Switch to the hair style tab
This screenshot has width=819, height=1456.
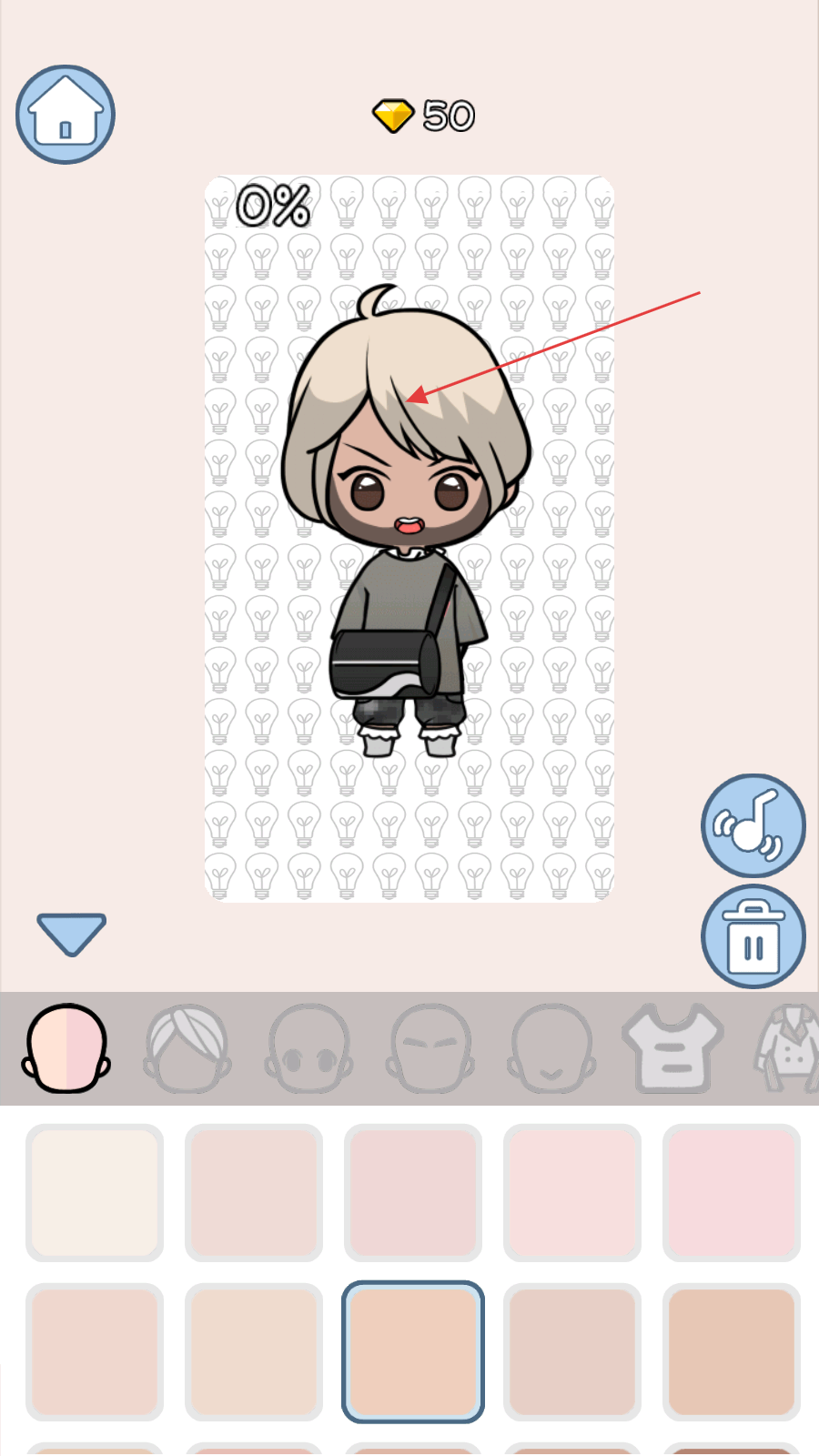click(x=187, y=1049)
